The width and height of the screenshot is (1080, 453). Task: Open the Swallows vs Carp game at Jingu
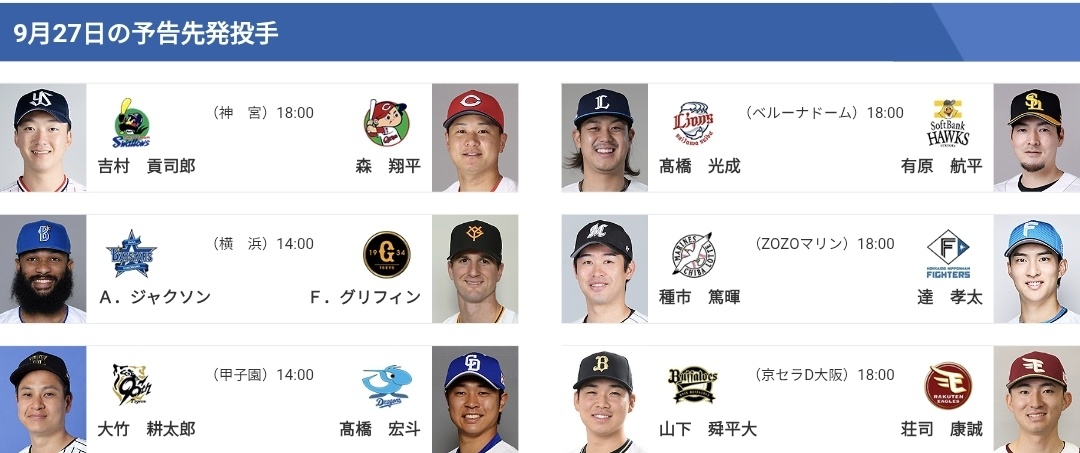(x=259, y=138)
